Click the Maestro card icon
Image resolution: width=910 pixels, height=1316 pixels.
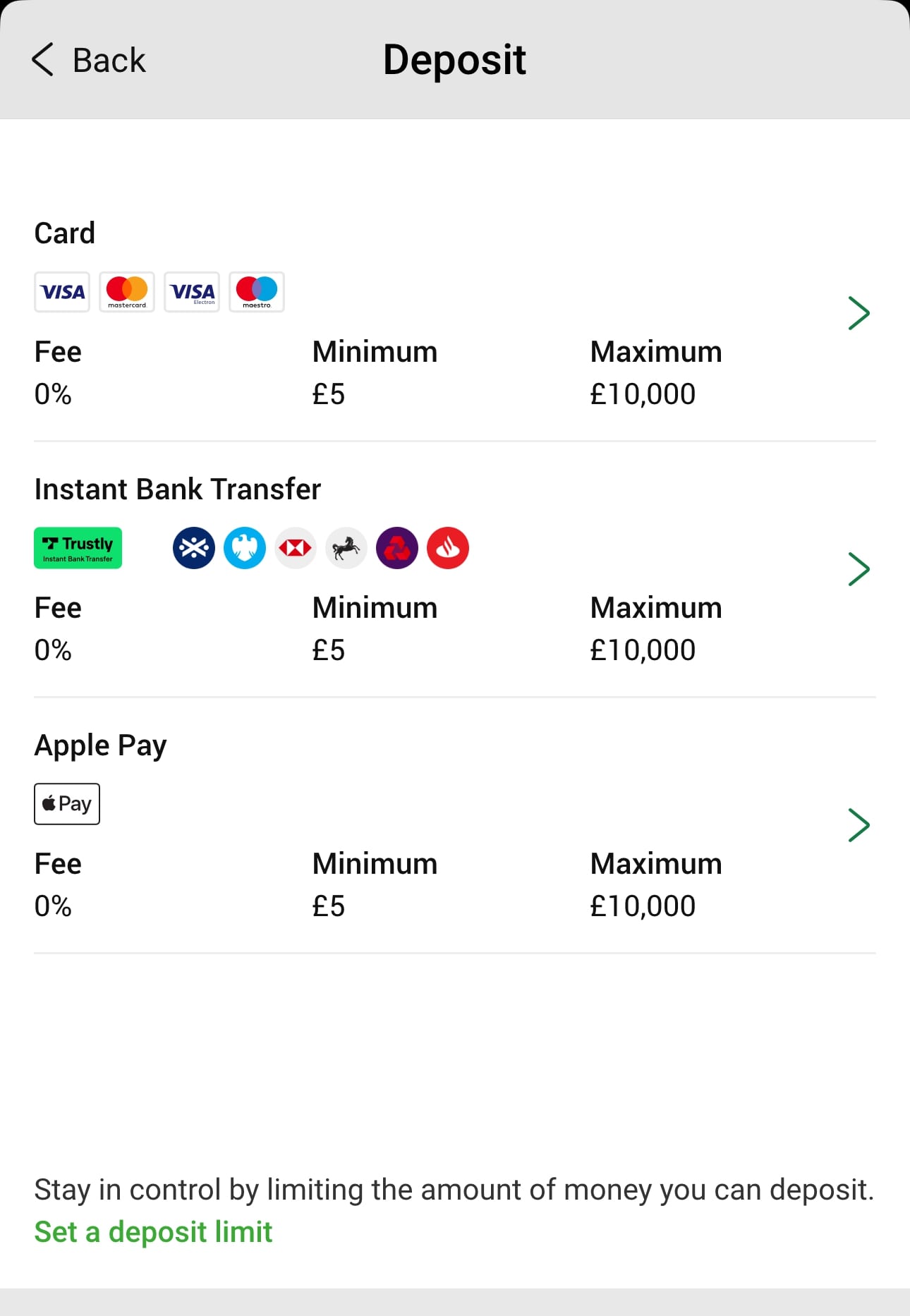(x=257, y=291)
